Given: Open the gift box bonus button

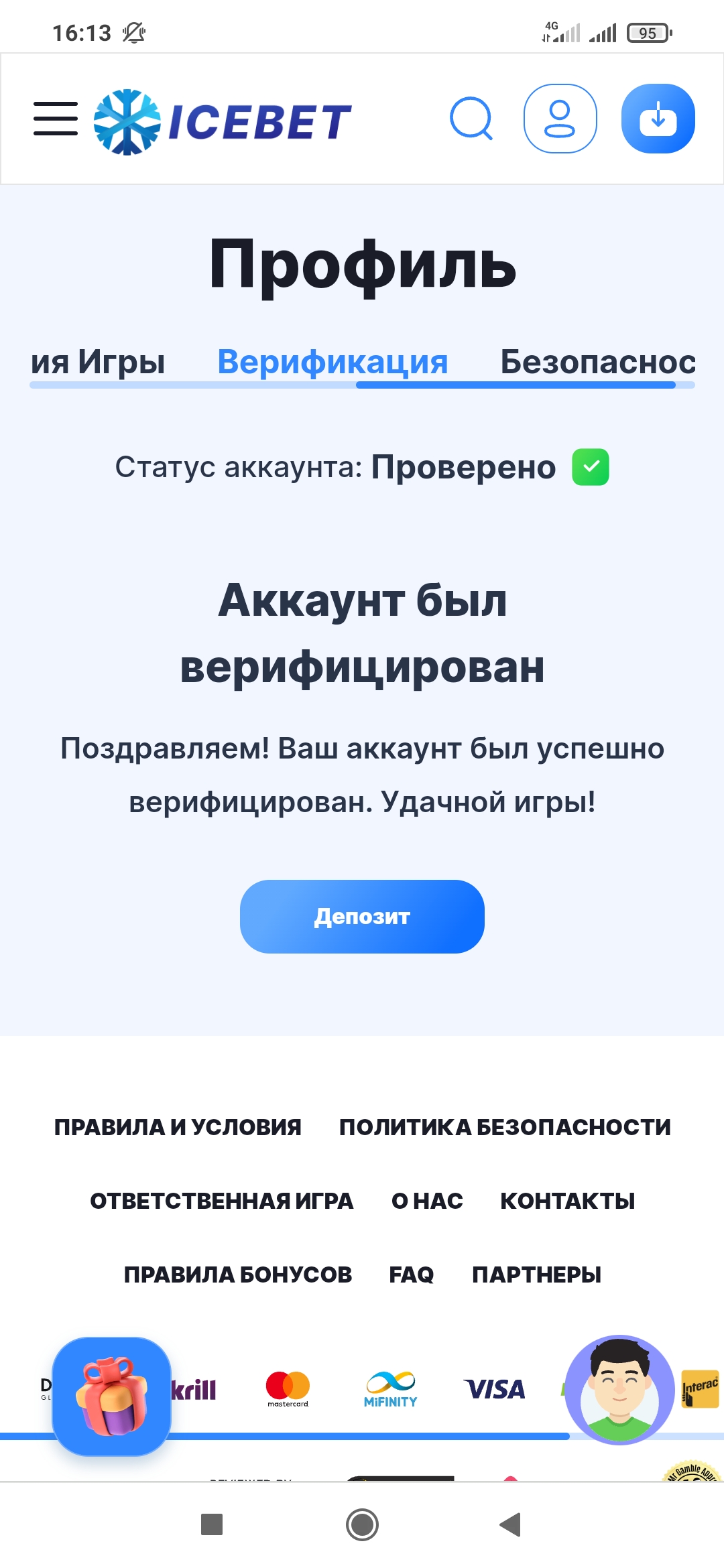Looking at the screenshot, I should click(112, 1396).
